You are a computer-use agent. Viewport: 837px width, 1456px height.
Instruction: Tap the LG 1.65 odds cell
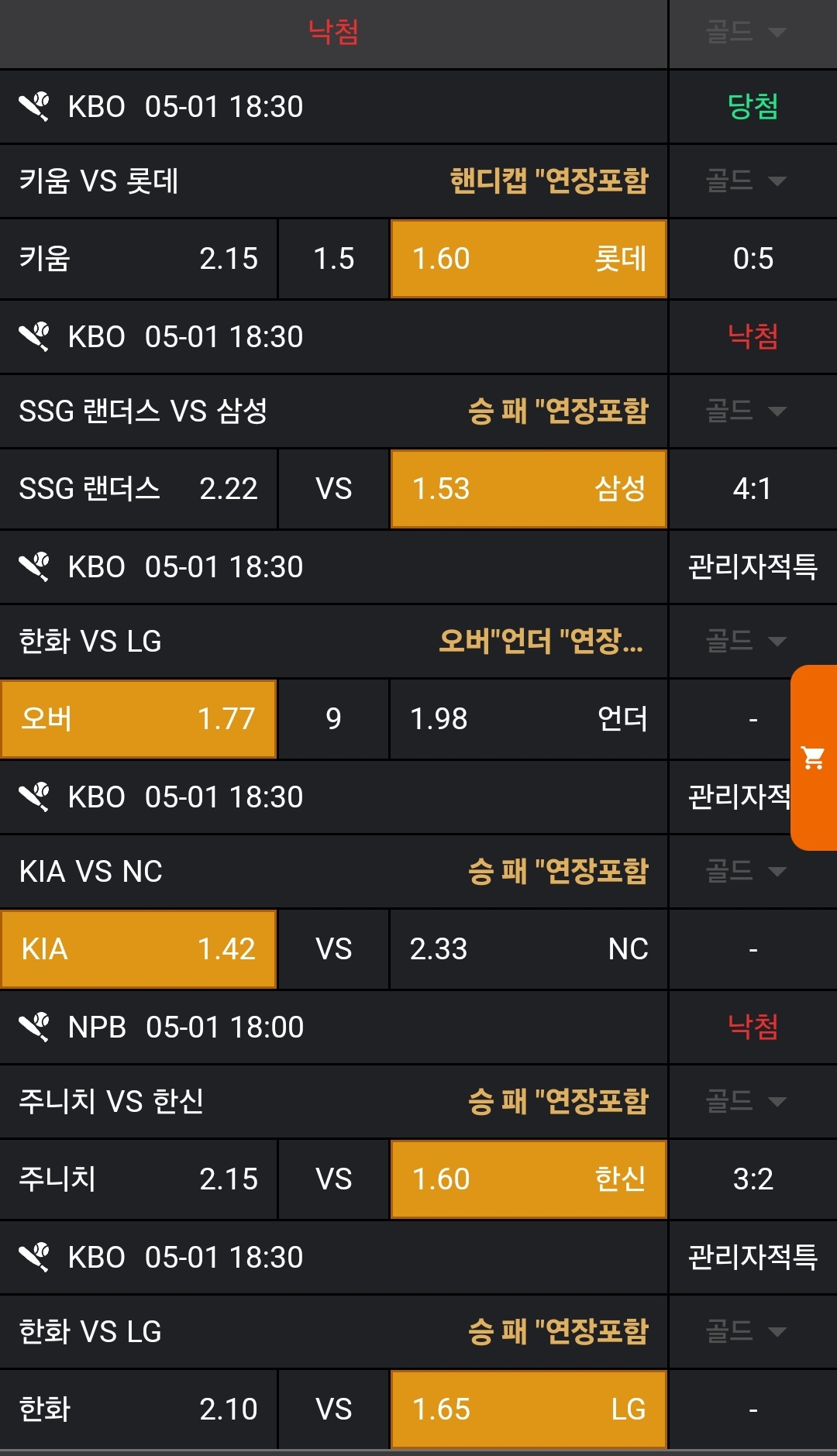[529, 1410]
